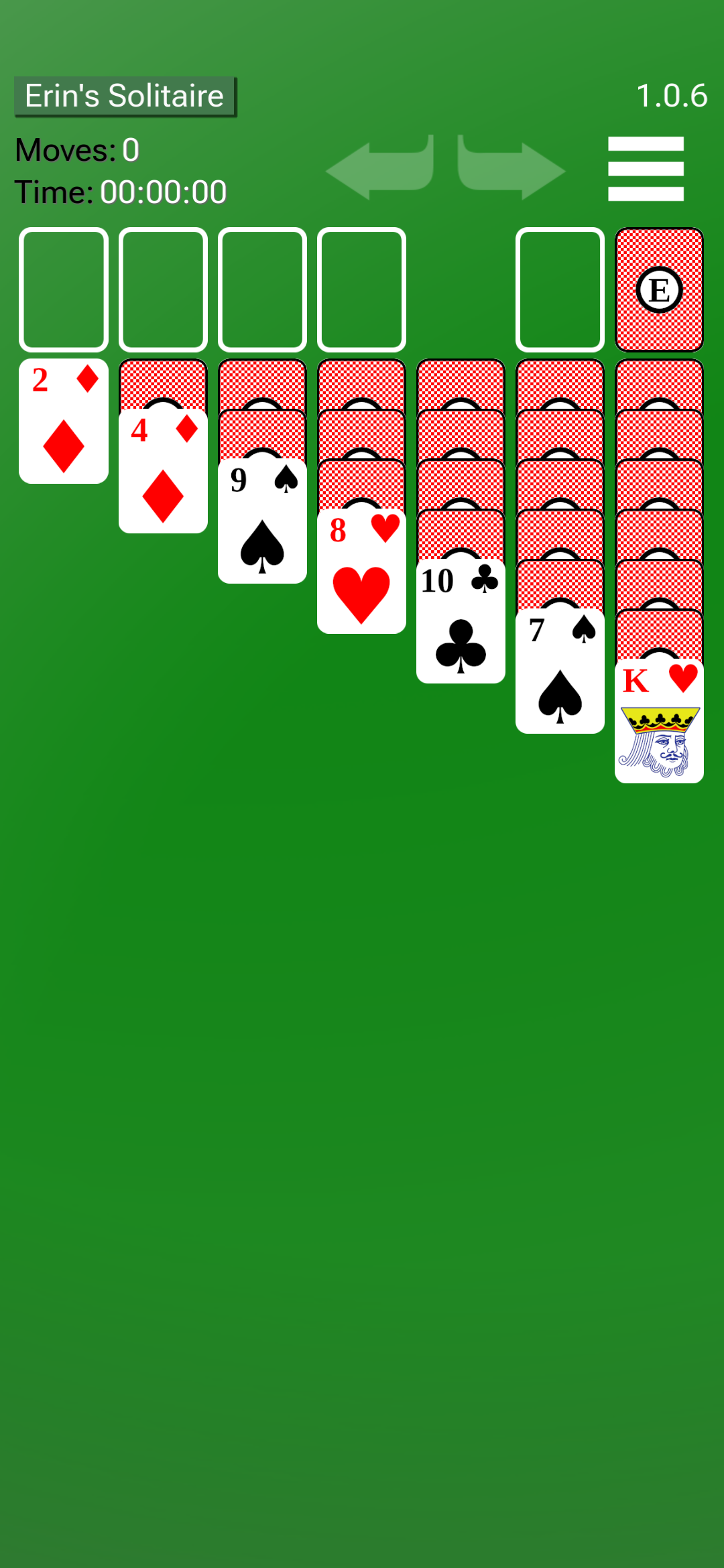Click the version number 1.0.6

672,95
